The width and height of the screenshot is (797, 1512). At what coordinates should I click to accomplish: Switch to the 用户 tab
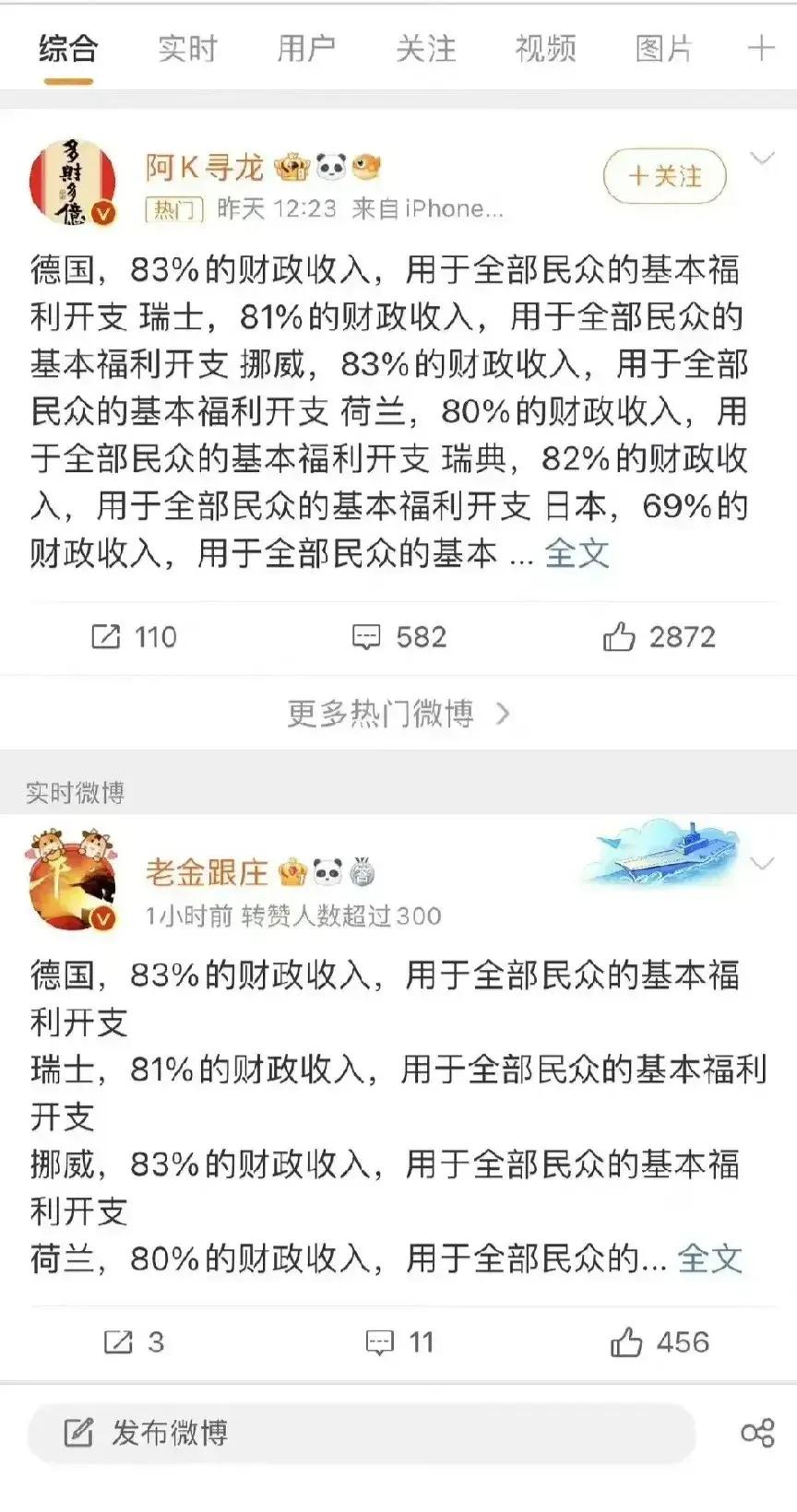[x=306, y=48]
